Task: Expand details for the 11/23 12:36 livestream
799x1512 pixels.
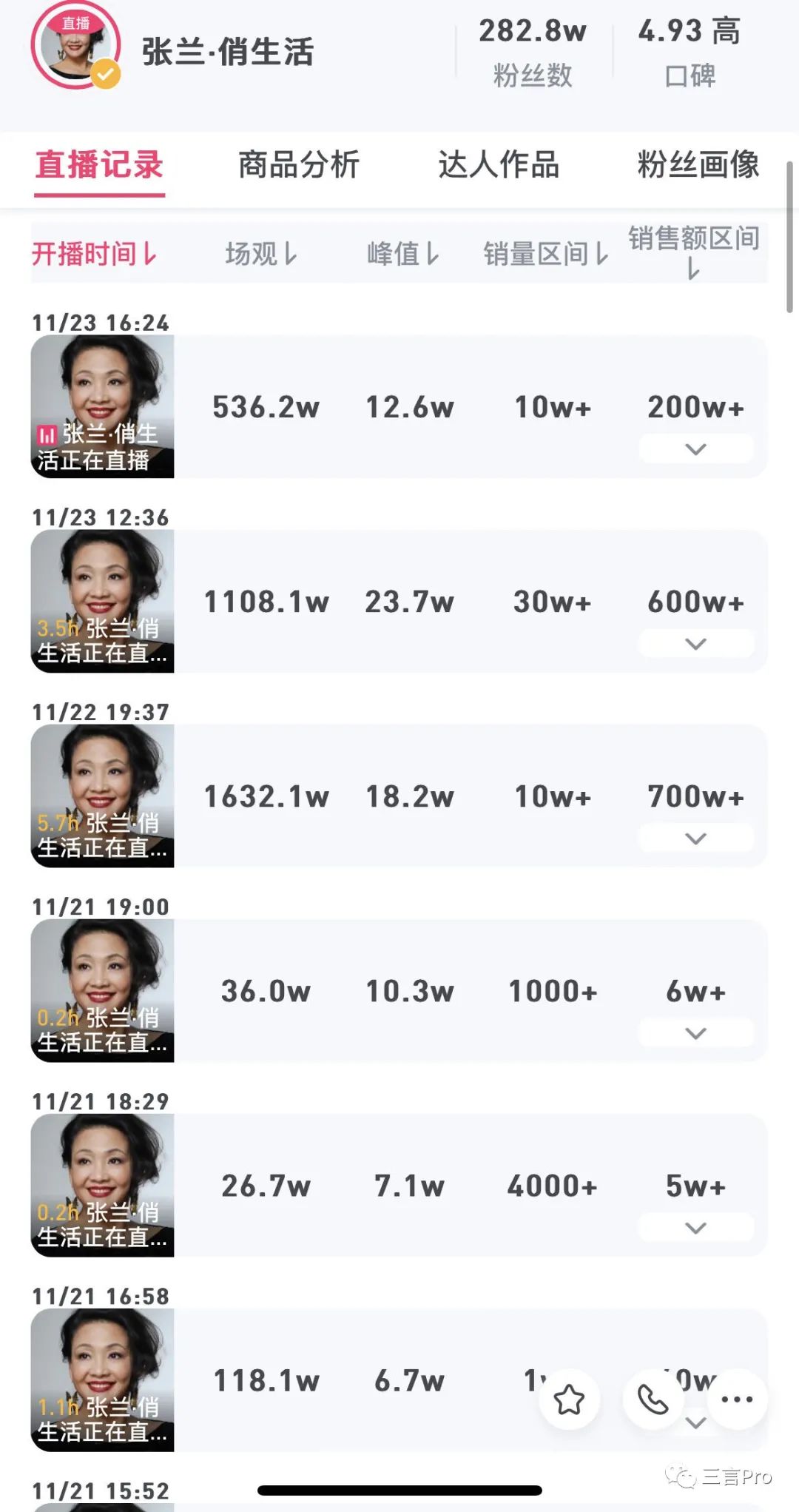Action: pos(695,644)
